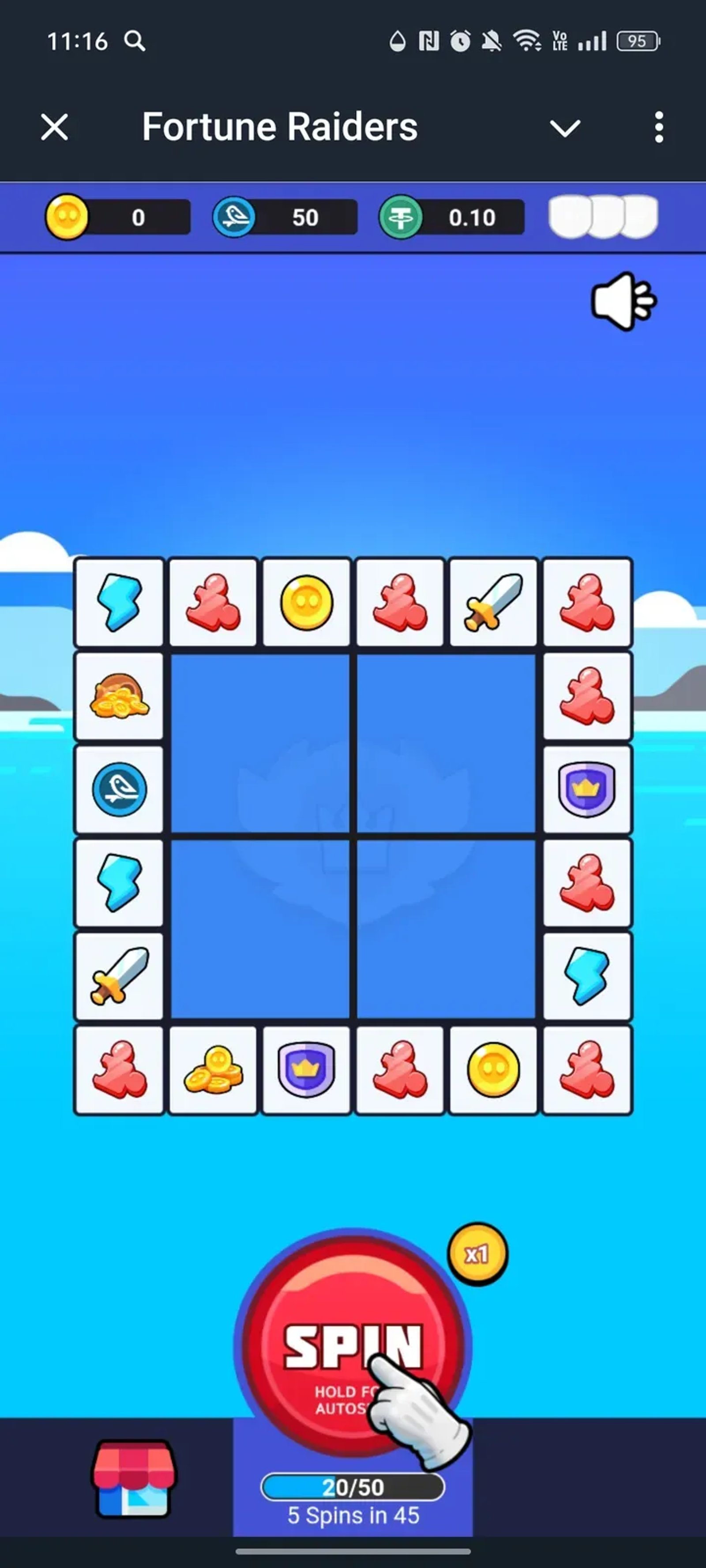Mute the game sound
Viewport: 706px width, 1568px height.
point(623,301)
